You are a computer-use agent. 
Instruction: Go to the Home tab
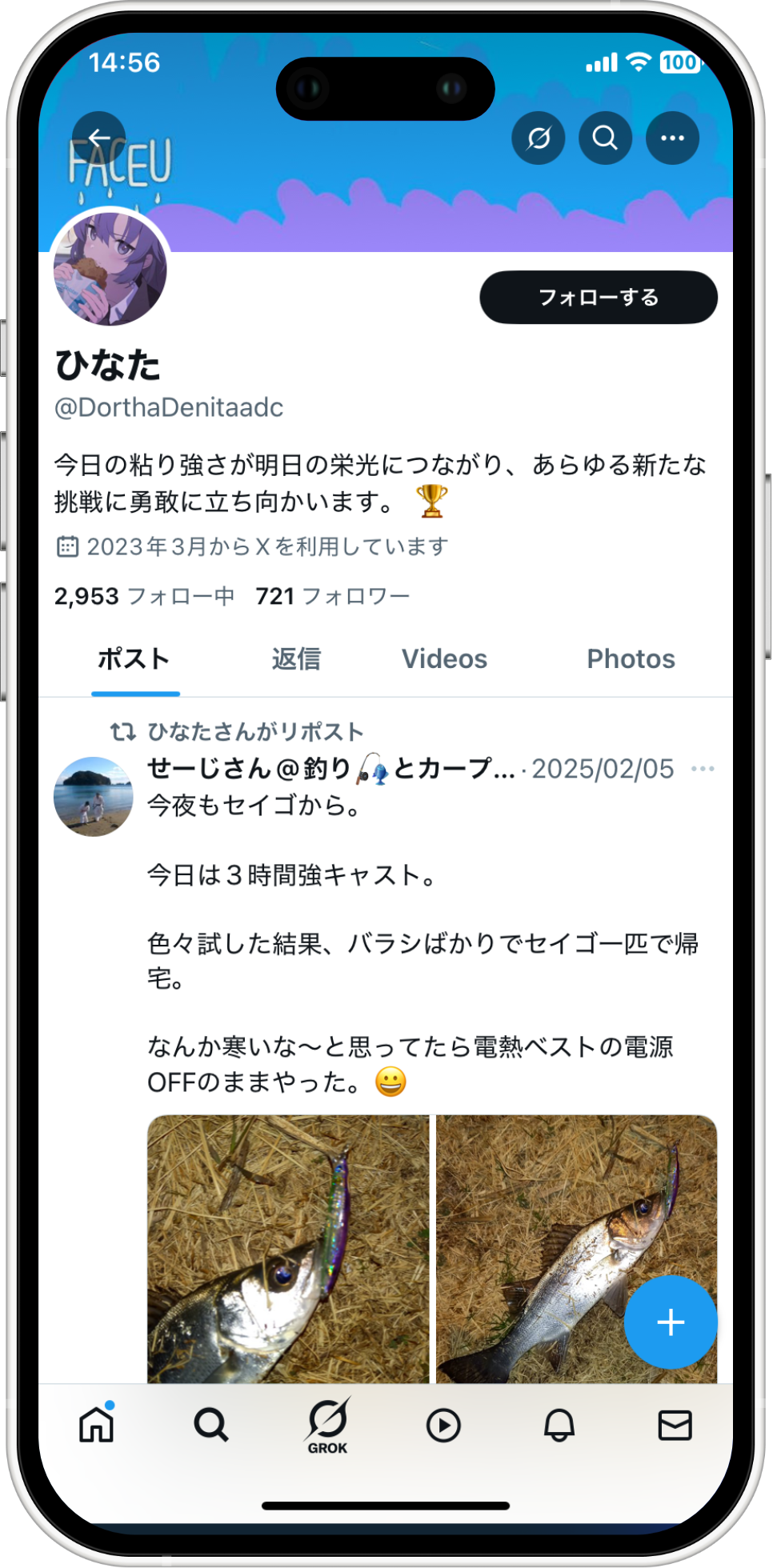pyautogui.click(x=97, y=1425)
